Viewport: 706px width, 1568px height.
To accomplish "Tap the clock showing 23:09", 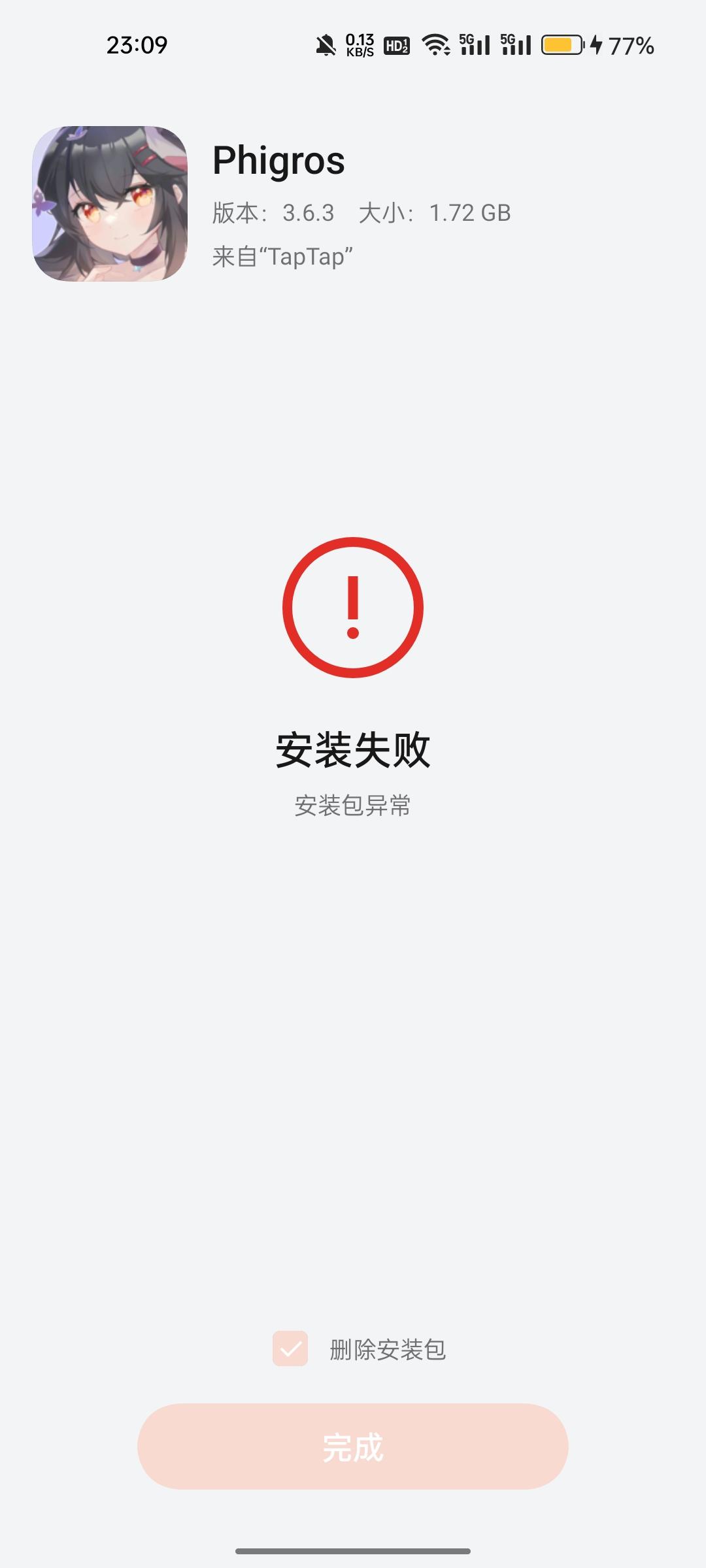I will [x=137, y=44].
